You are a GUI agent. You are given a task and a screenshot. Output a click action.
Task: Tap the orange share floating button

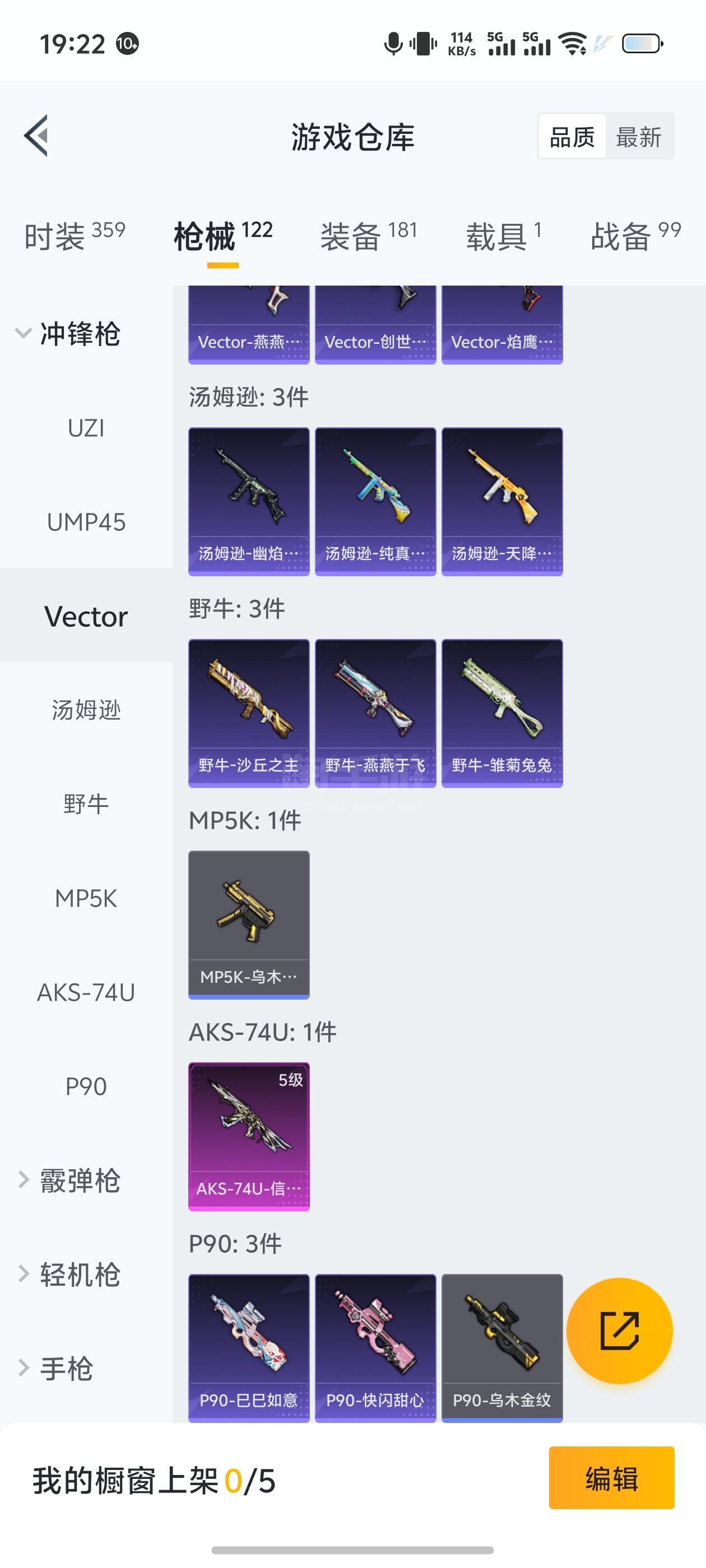coord(619,1331)
